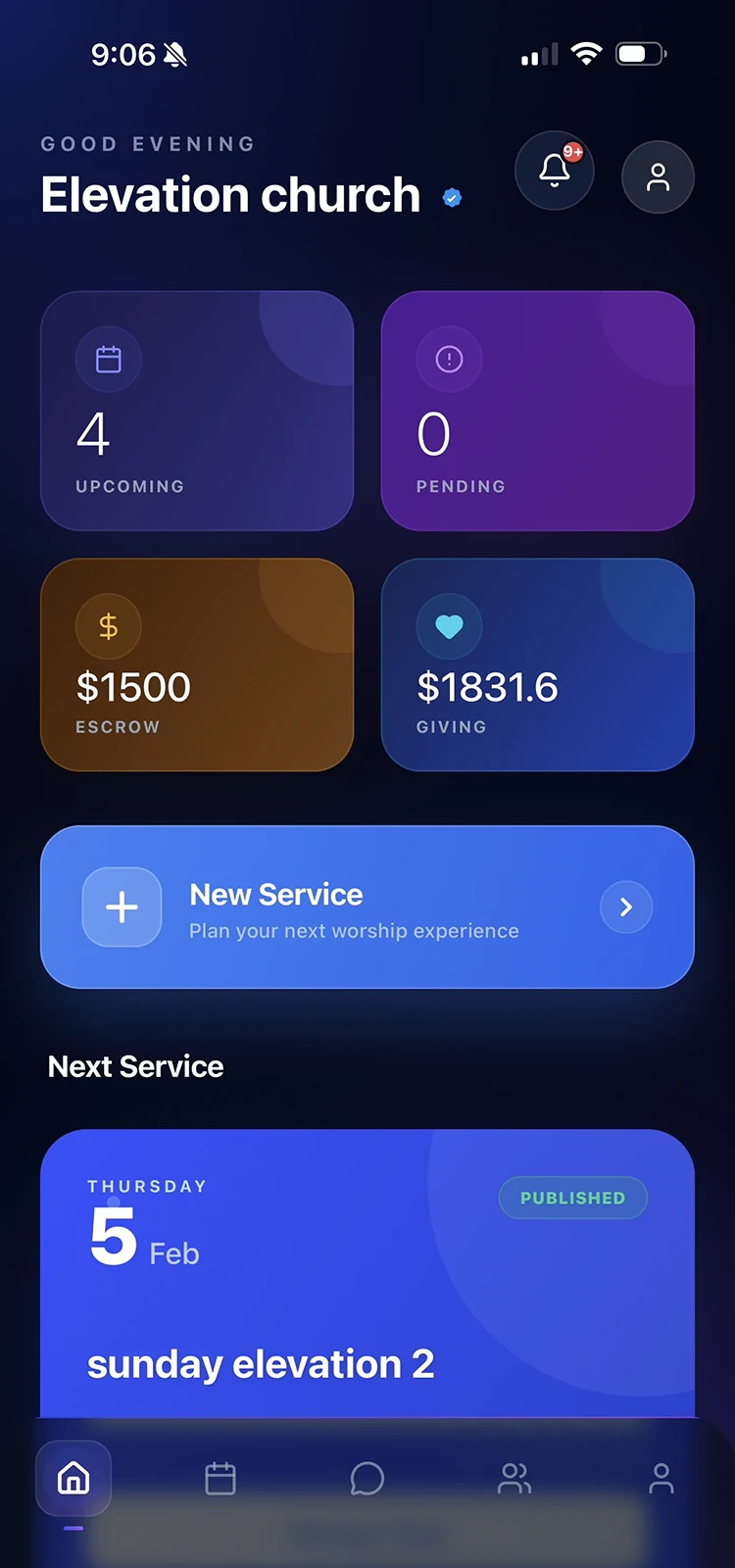Open the Upcoming services card
This screenshot has height=1568, width=735.
pos(196,411)
